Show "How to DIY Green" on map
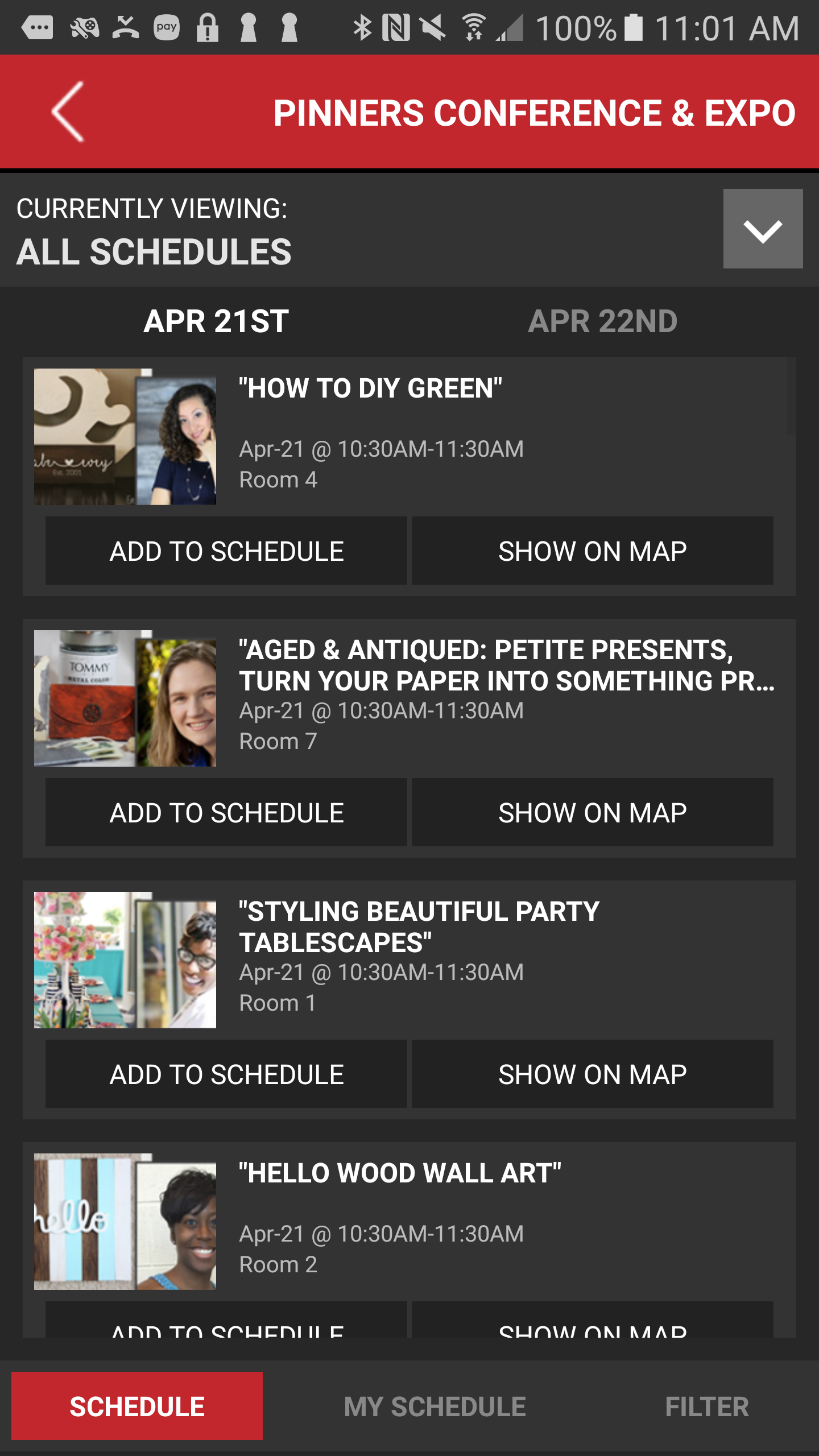The width and height of the screenshot is (819, 1456). coord(592,551)
